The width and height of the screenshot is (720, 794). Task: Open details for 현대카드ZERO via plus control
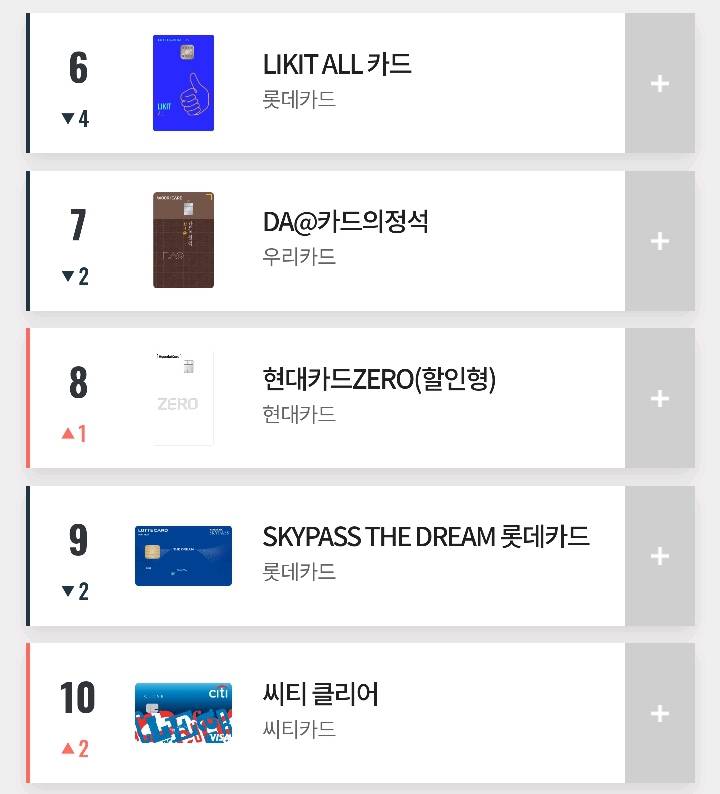(659, 397)
